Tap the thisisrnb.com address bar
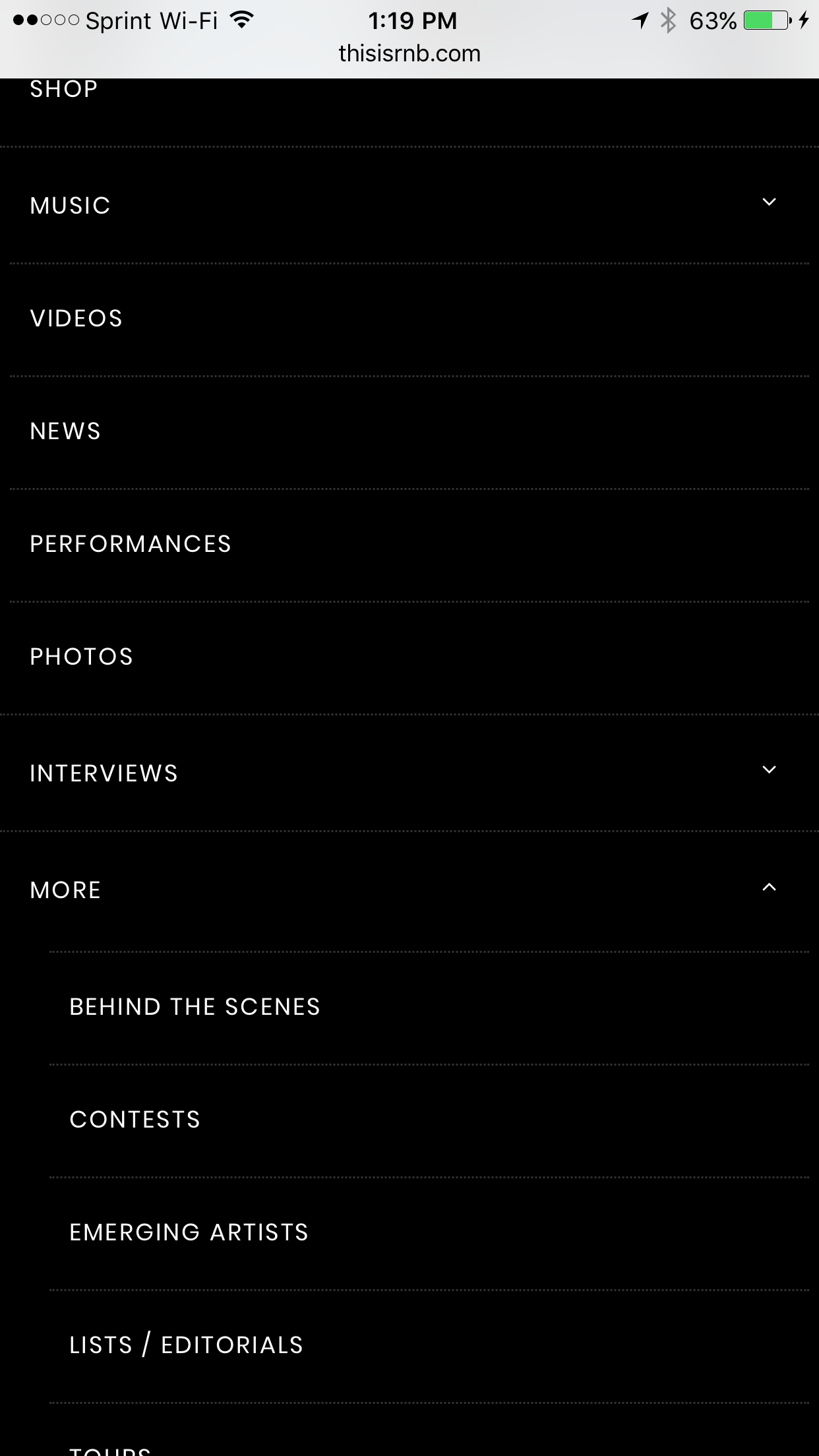 pos(409,53)
